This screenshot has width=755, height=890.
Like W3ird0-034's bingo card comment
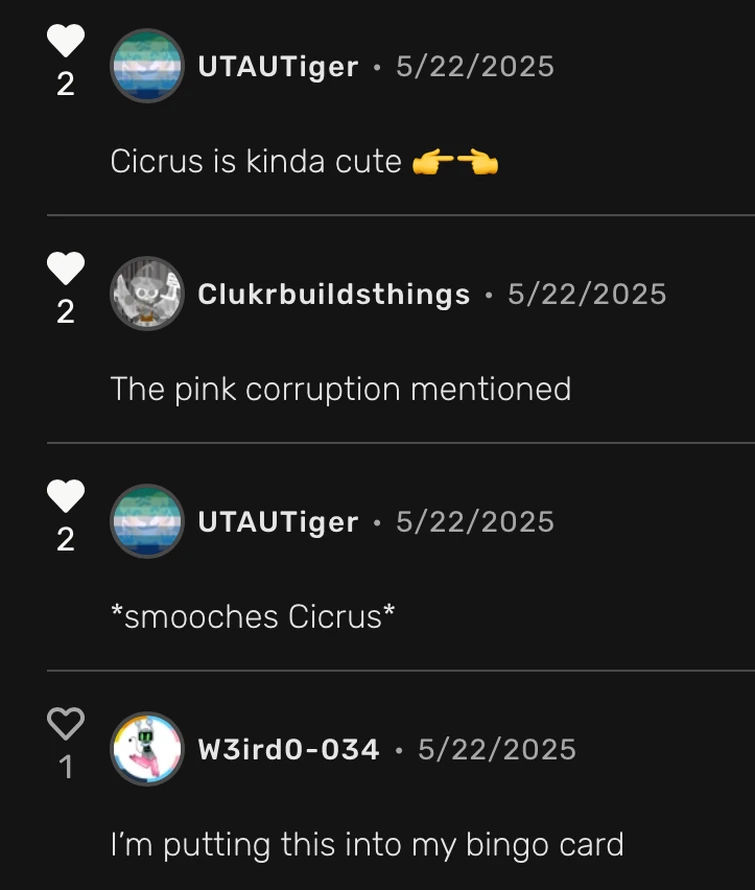(66, 723)
